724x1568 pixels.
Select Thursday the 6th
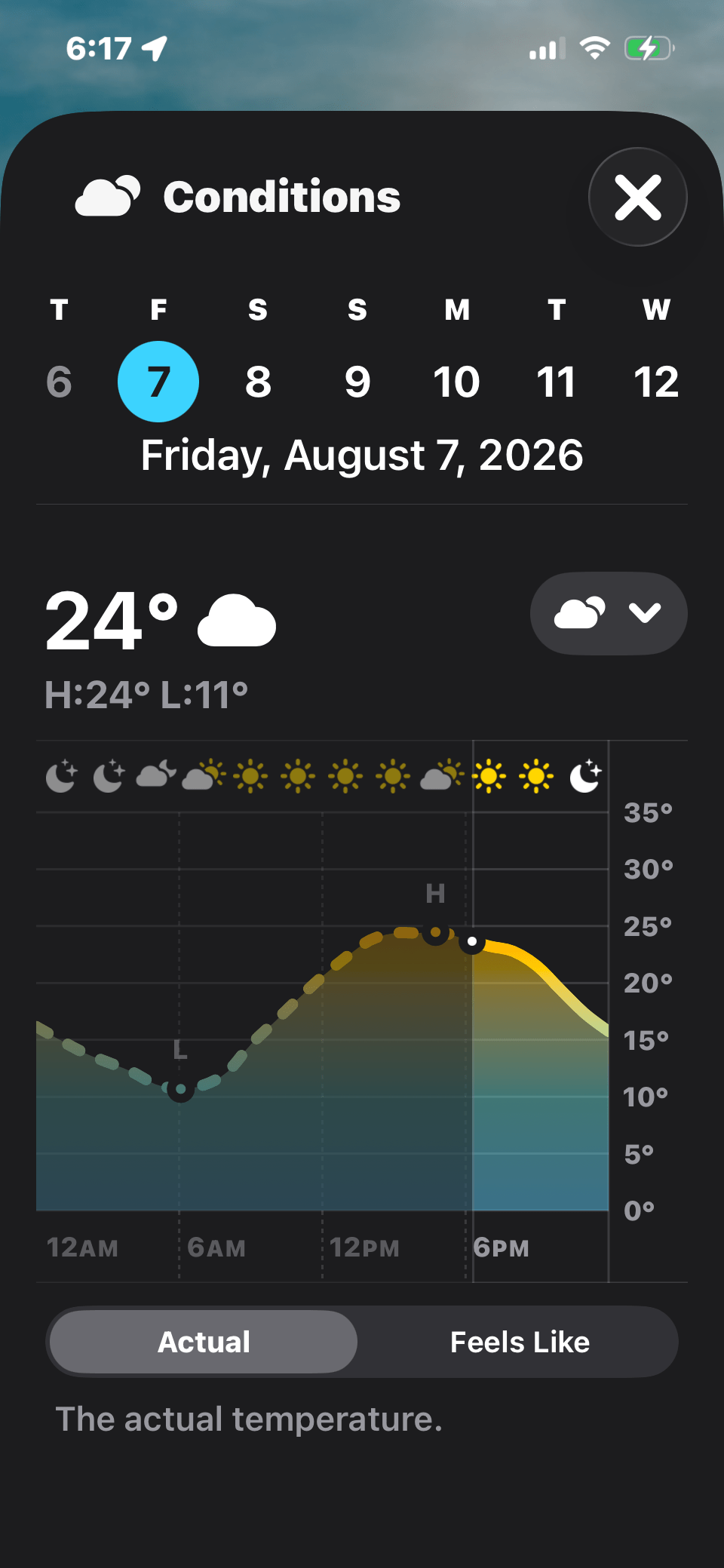click(59, 382)
